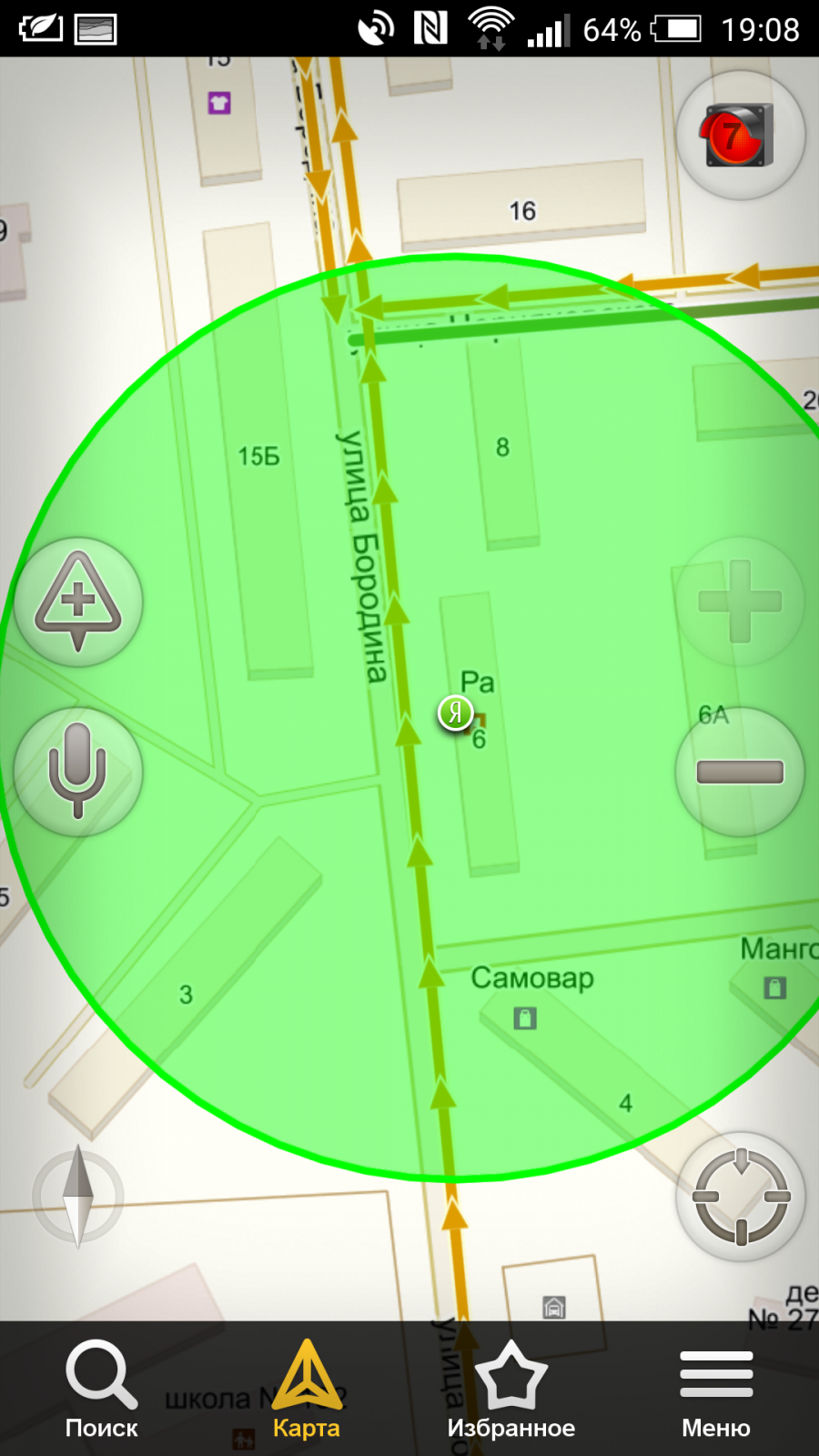The image size is (819, 1456).
Task: Tap the compass to orient north
Action: pos(78,1196)
